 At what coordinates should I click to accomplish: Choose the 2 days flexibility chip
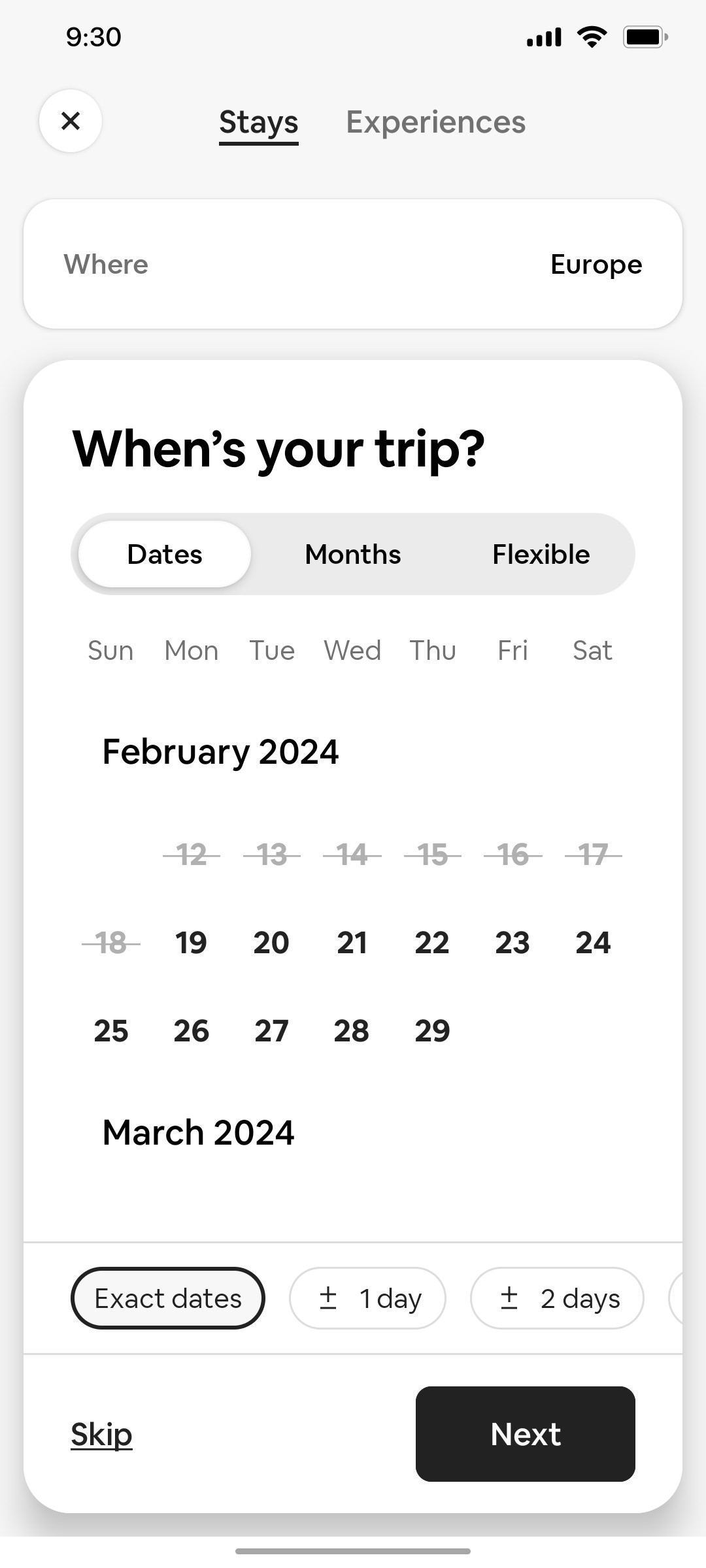coord(556,1298)
